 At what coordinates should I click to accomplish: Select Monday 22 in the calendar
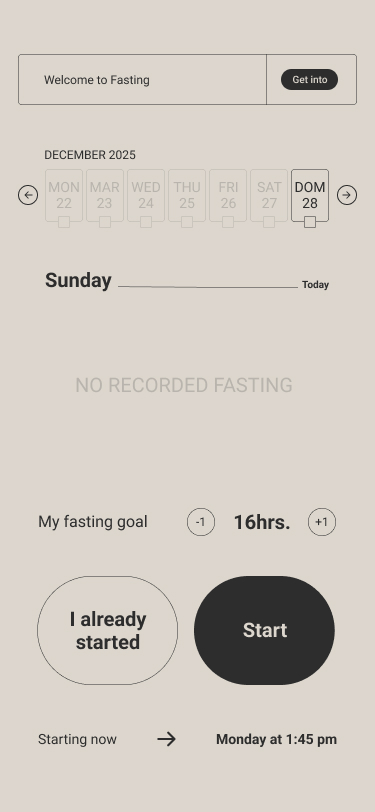(64, 196)
